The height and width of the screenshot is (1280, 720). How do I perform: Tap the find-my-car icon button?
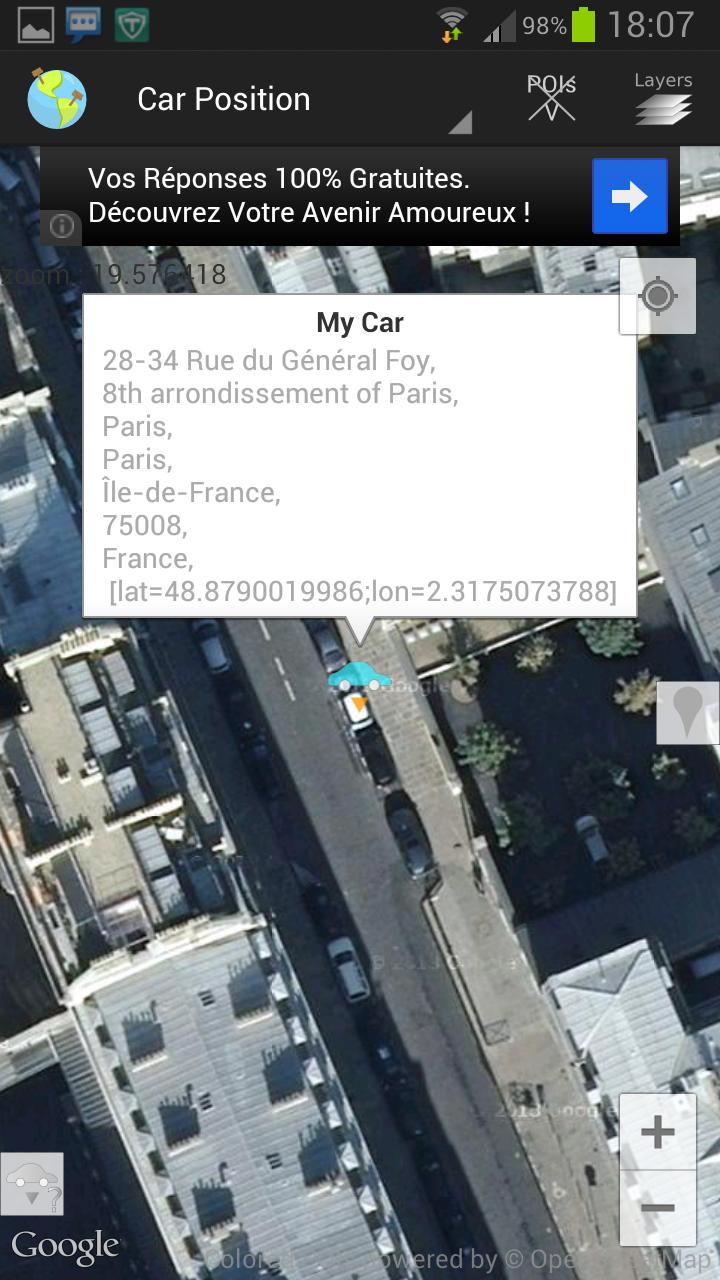[32, 1184]
